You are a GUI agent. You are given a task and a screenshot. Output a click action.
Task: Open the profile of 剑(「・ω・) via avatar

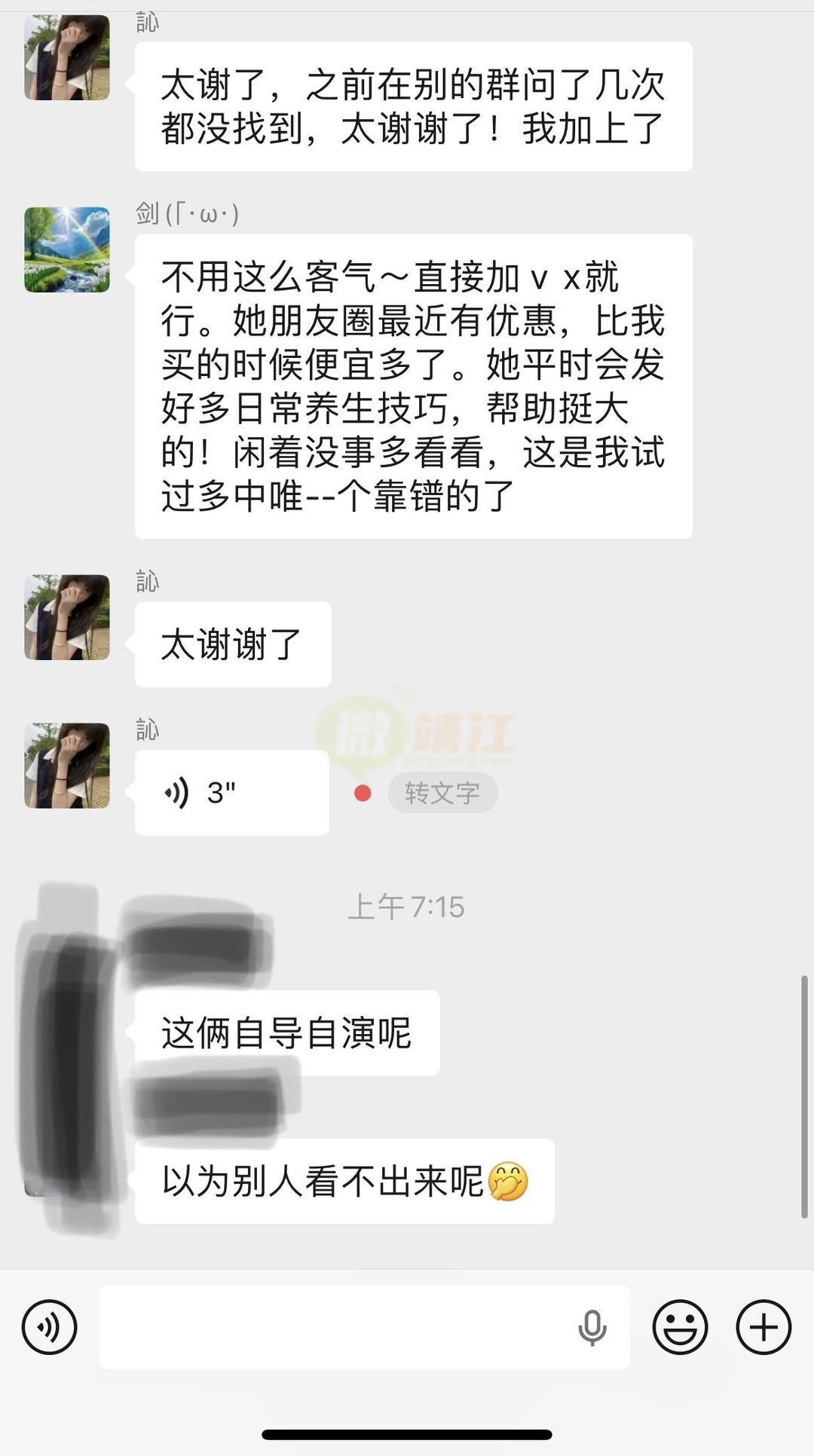coord(67,249)
